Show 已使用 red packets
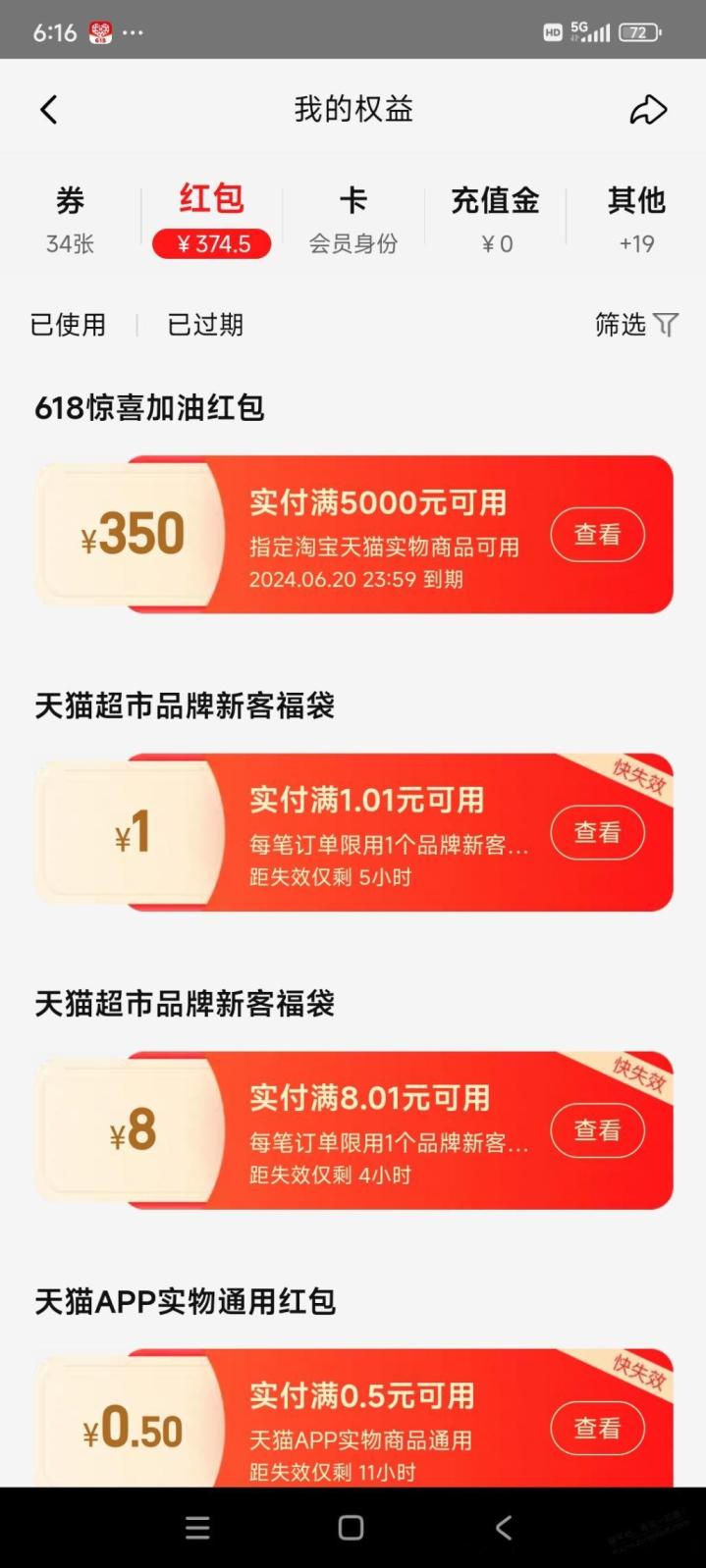 click(68, 325)
